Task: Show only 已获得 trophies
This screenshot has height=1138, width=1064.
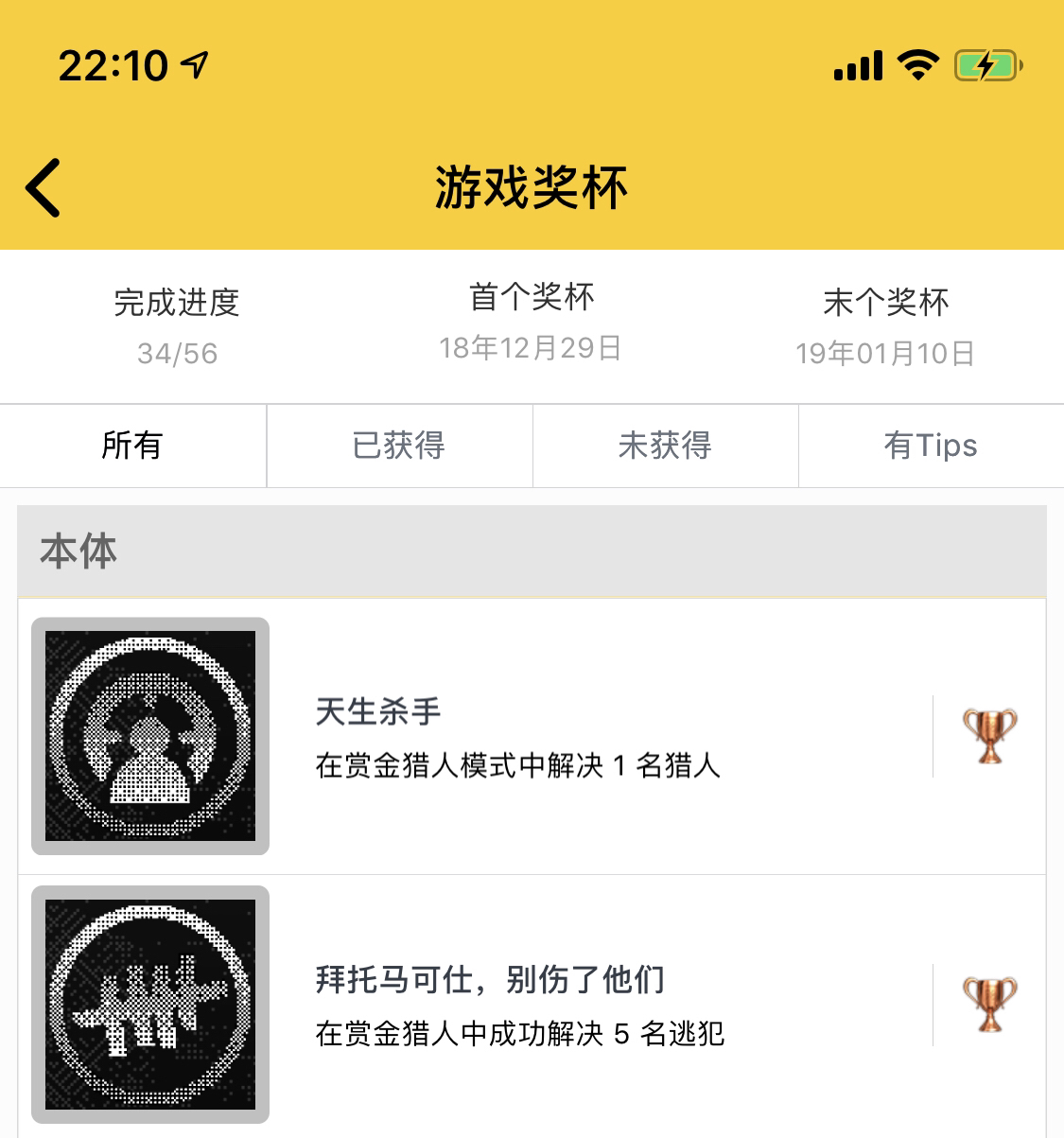Action: pos(399,446)
